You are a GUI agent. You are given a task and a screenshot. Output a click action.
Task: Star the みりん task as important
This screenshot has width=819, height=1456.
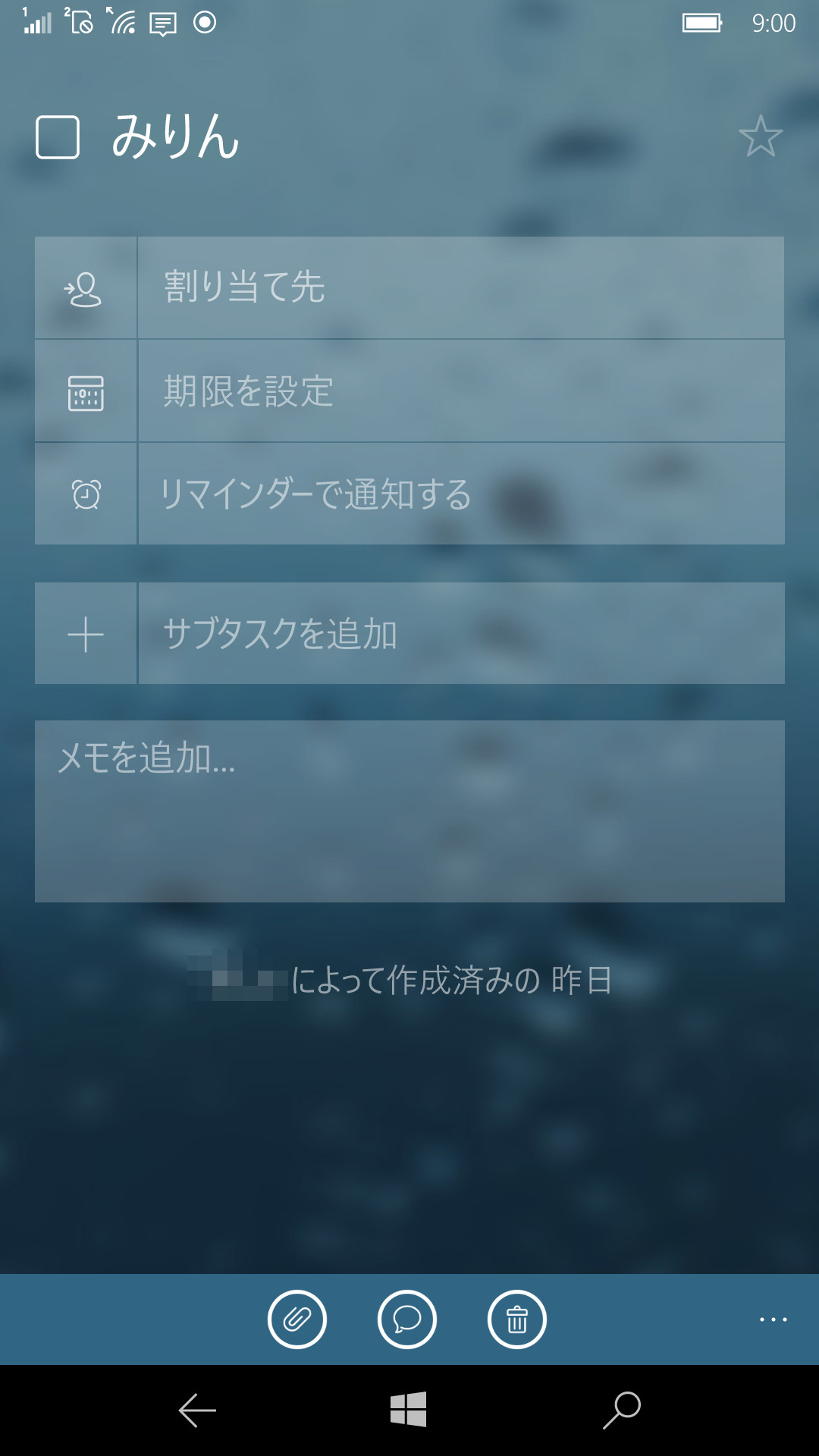click(x=761, y=138)
